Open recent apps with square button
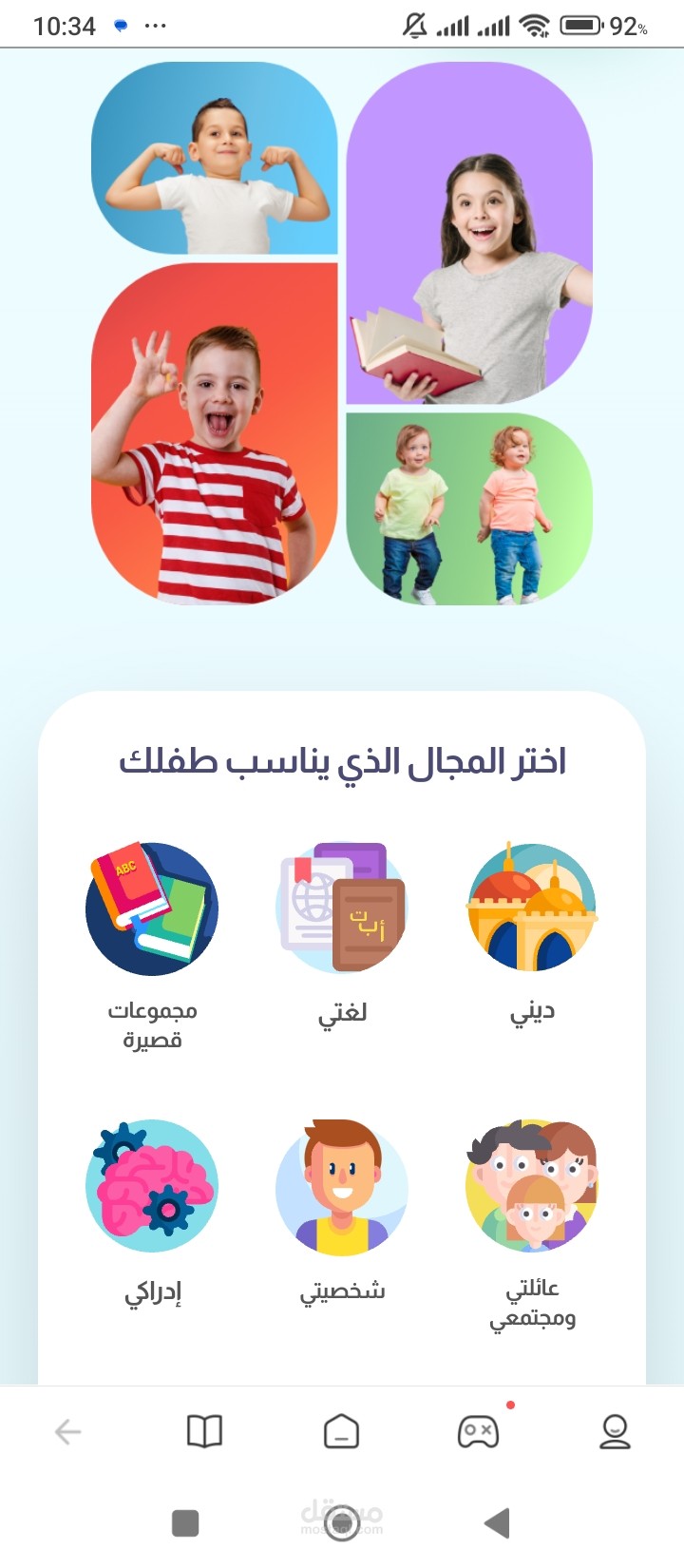 coord(185,1523)
